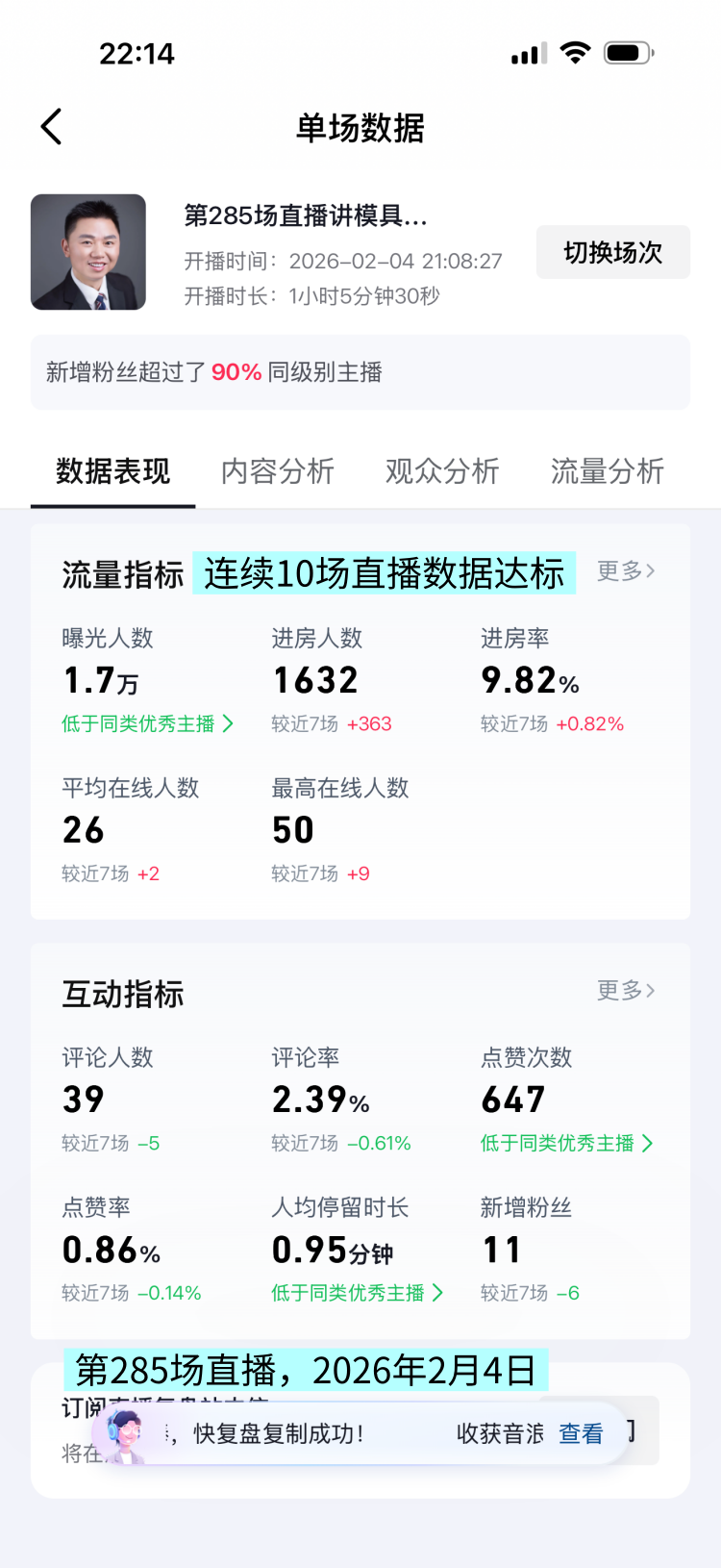Viewport: 721px width, 1568px height.
Task: Tap 查看 on the copy success toast
Action: click(581, 1433)
